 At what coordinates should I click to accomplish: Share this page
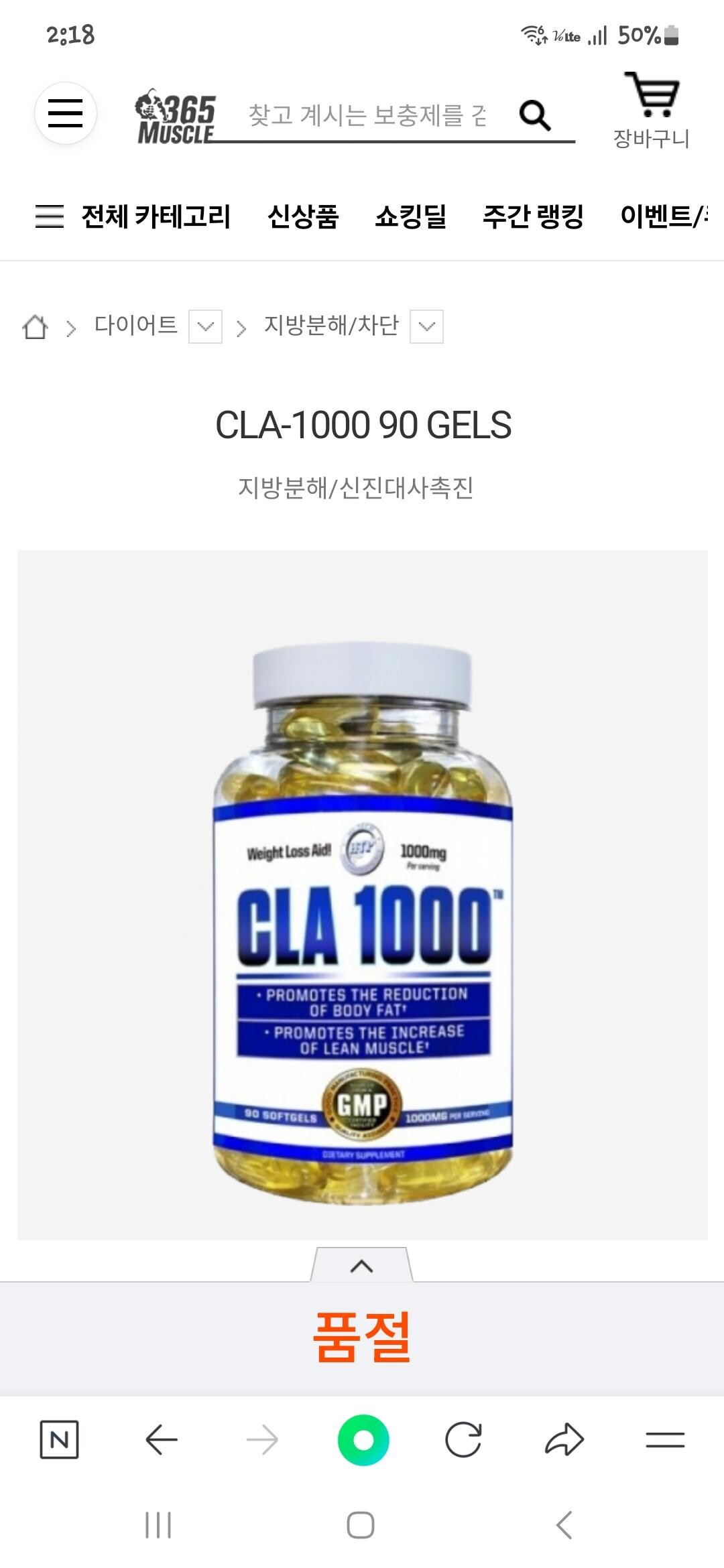[564, 1439]
